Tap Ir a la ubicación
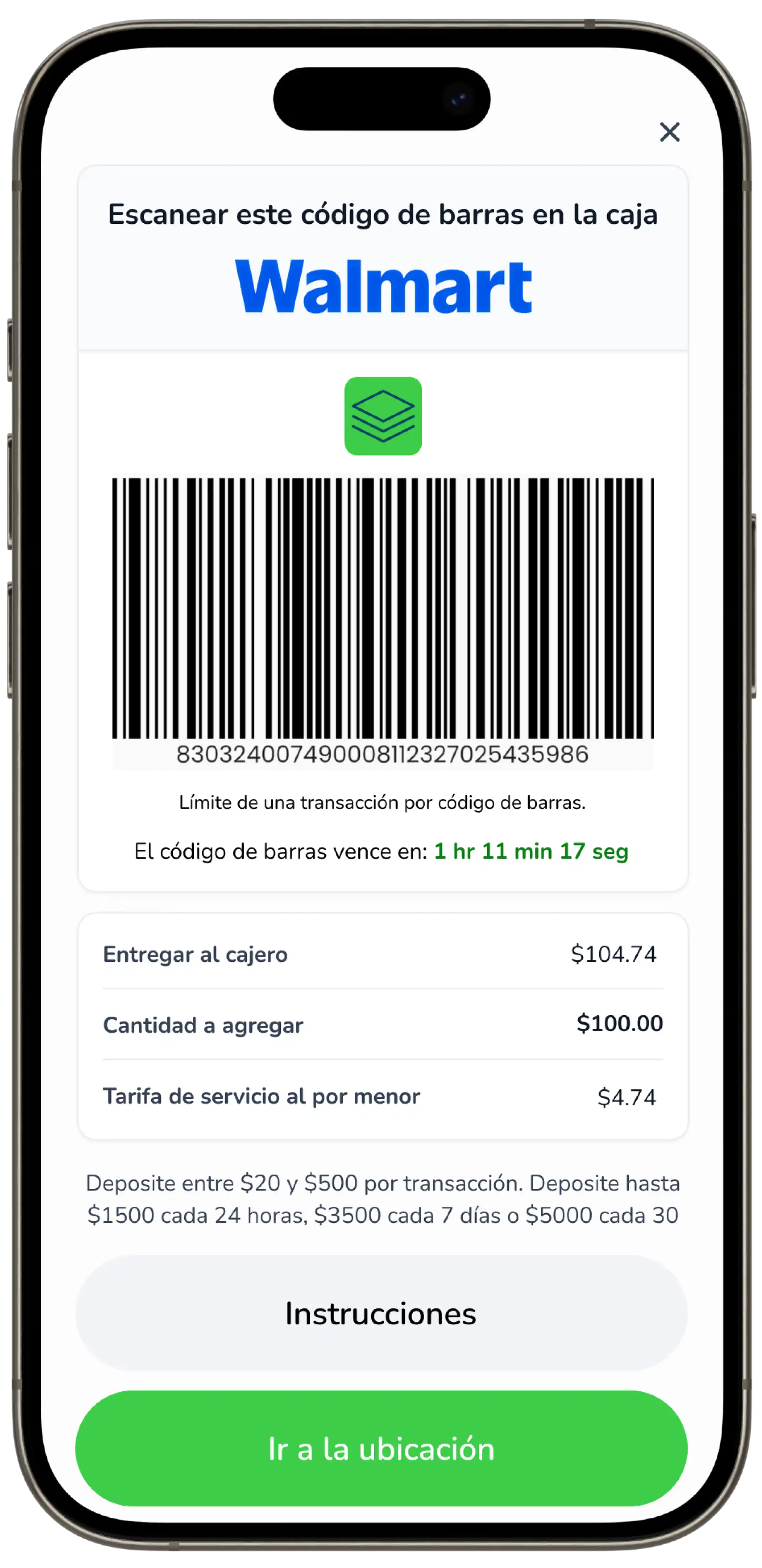The width and height of the screenshot is (762, 1568). pyautogui.click(x=381, y=1448)
